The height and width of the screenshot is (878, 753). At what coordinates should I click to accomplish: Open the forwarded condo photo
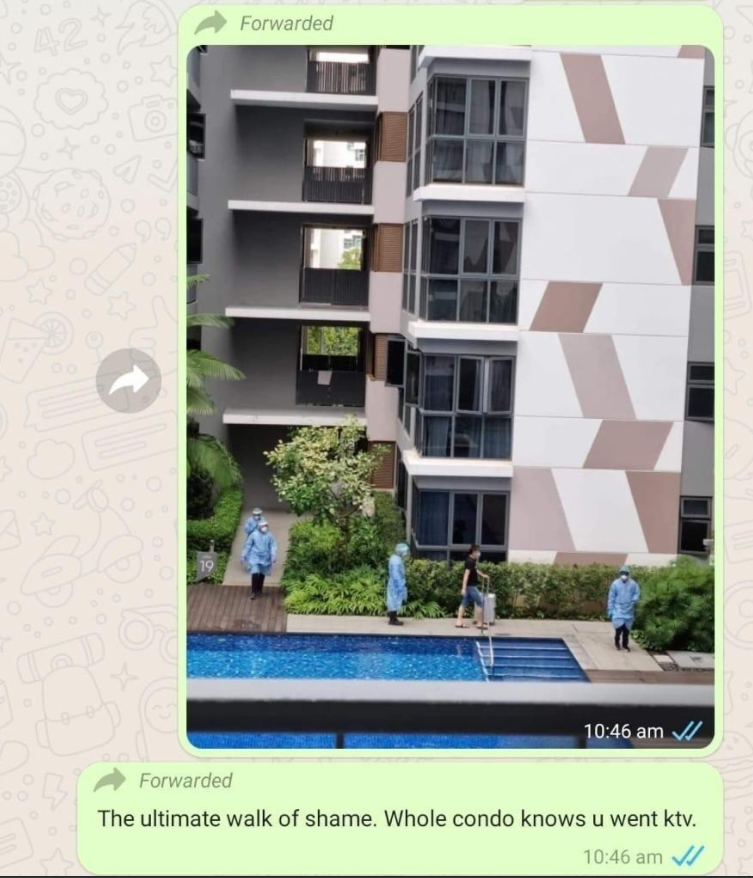(450, 390)
